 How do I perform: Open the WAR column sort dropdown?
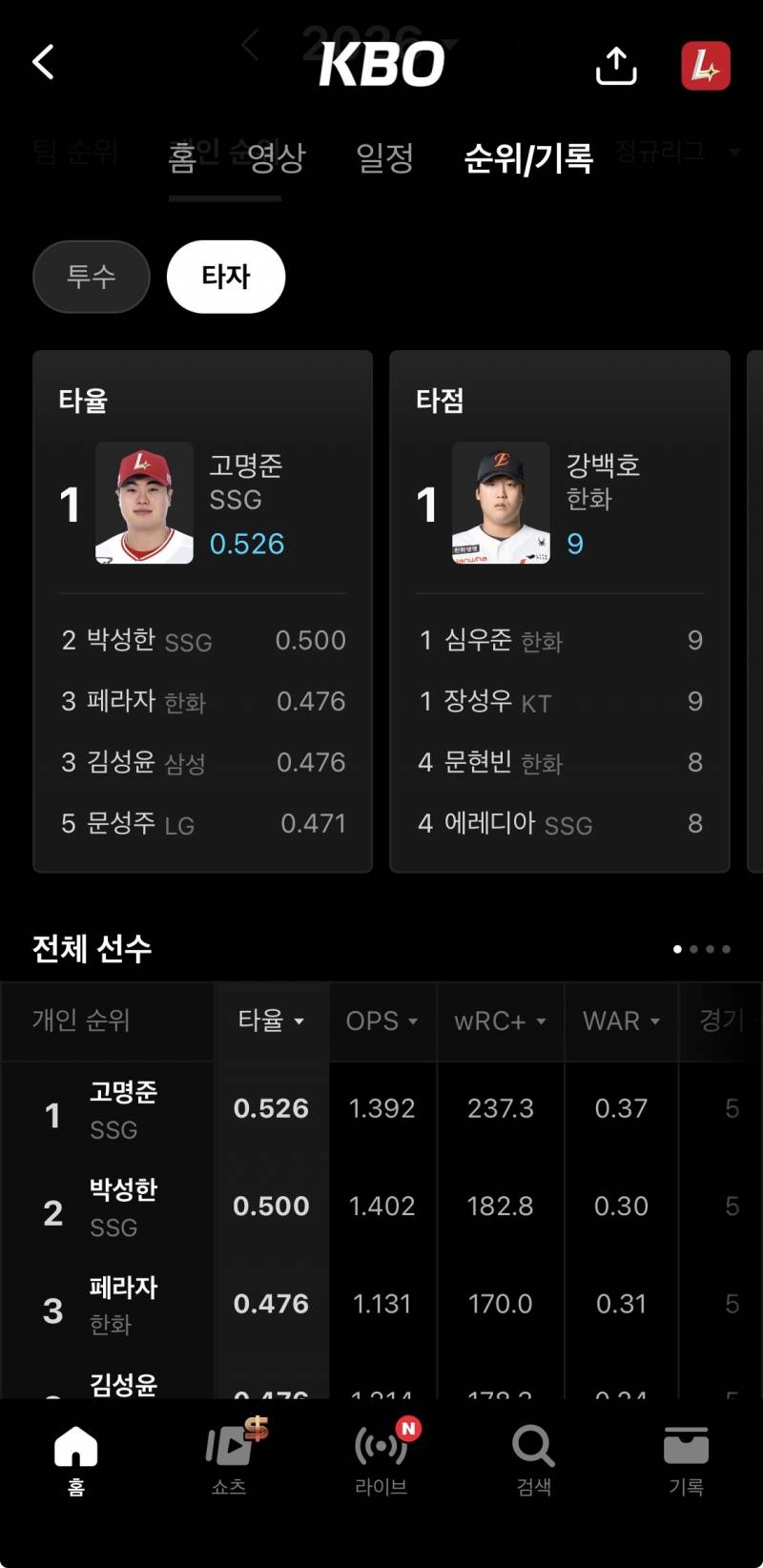pos(619,1021)
